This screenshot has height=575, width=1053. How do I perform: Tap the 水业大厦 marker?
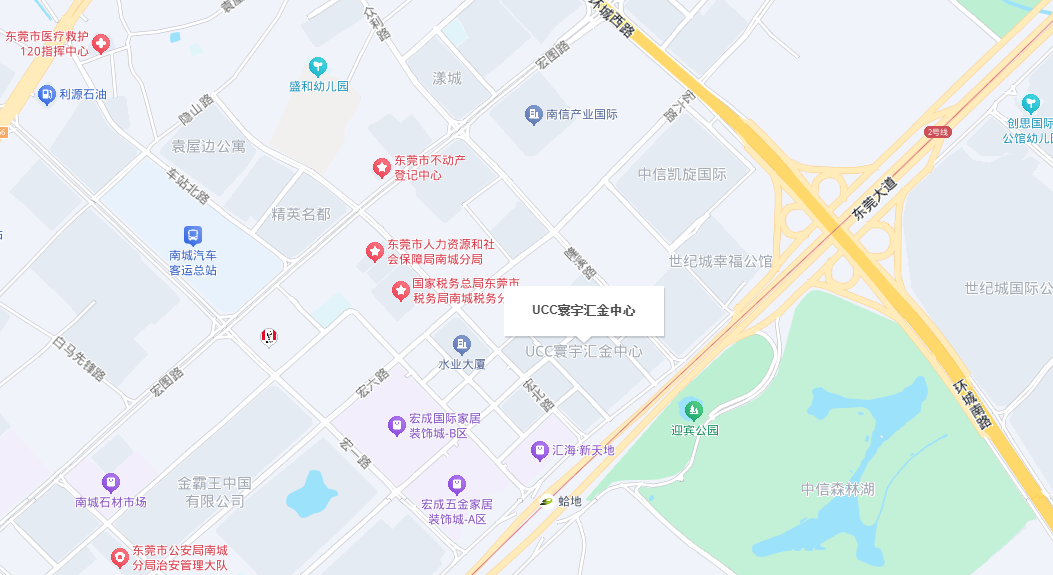tap(461, 344)
